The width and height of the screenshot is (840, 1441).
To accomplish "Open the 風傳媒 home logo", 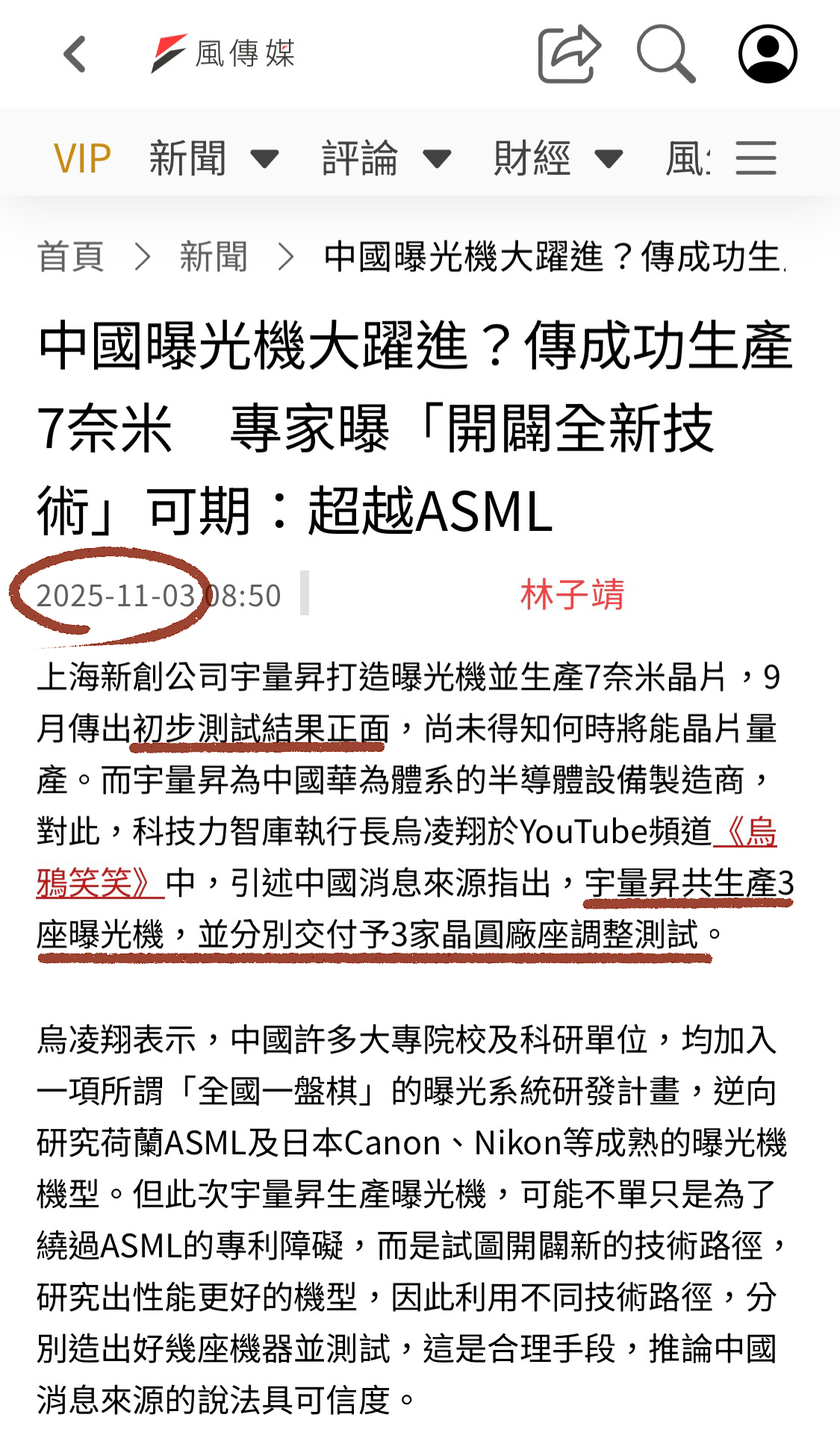I will pyautogui.click(x=223, y=54).
